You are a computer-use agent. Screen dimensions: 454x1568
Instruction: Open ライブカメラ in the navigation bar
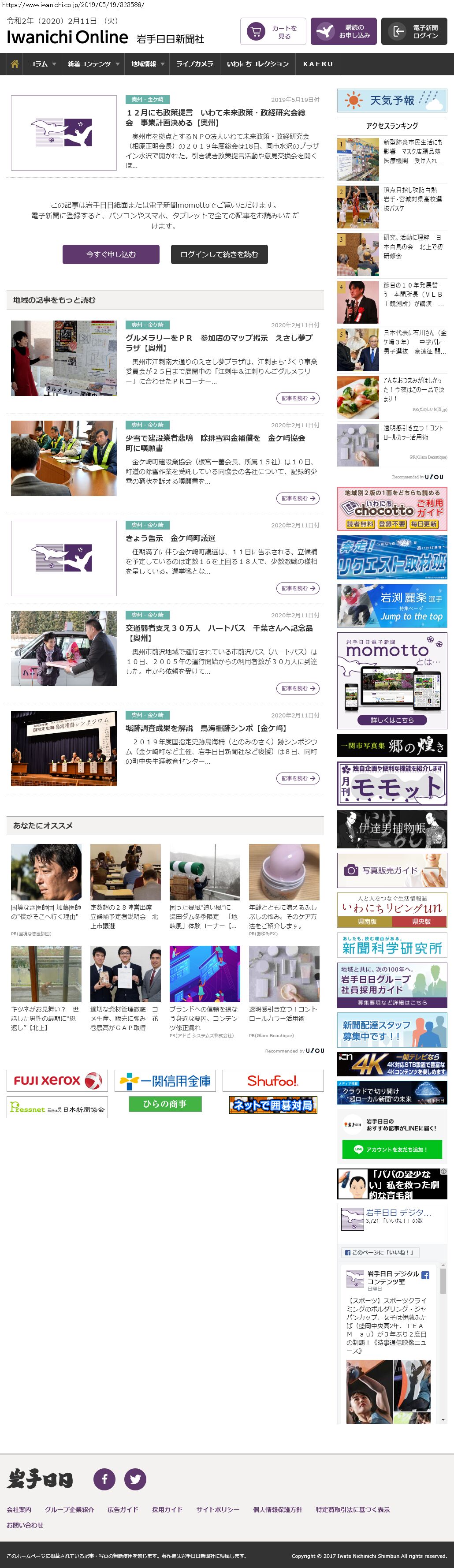pos(194,64)
